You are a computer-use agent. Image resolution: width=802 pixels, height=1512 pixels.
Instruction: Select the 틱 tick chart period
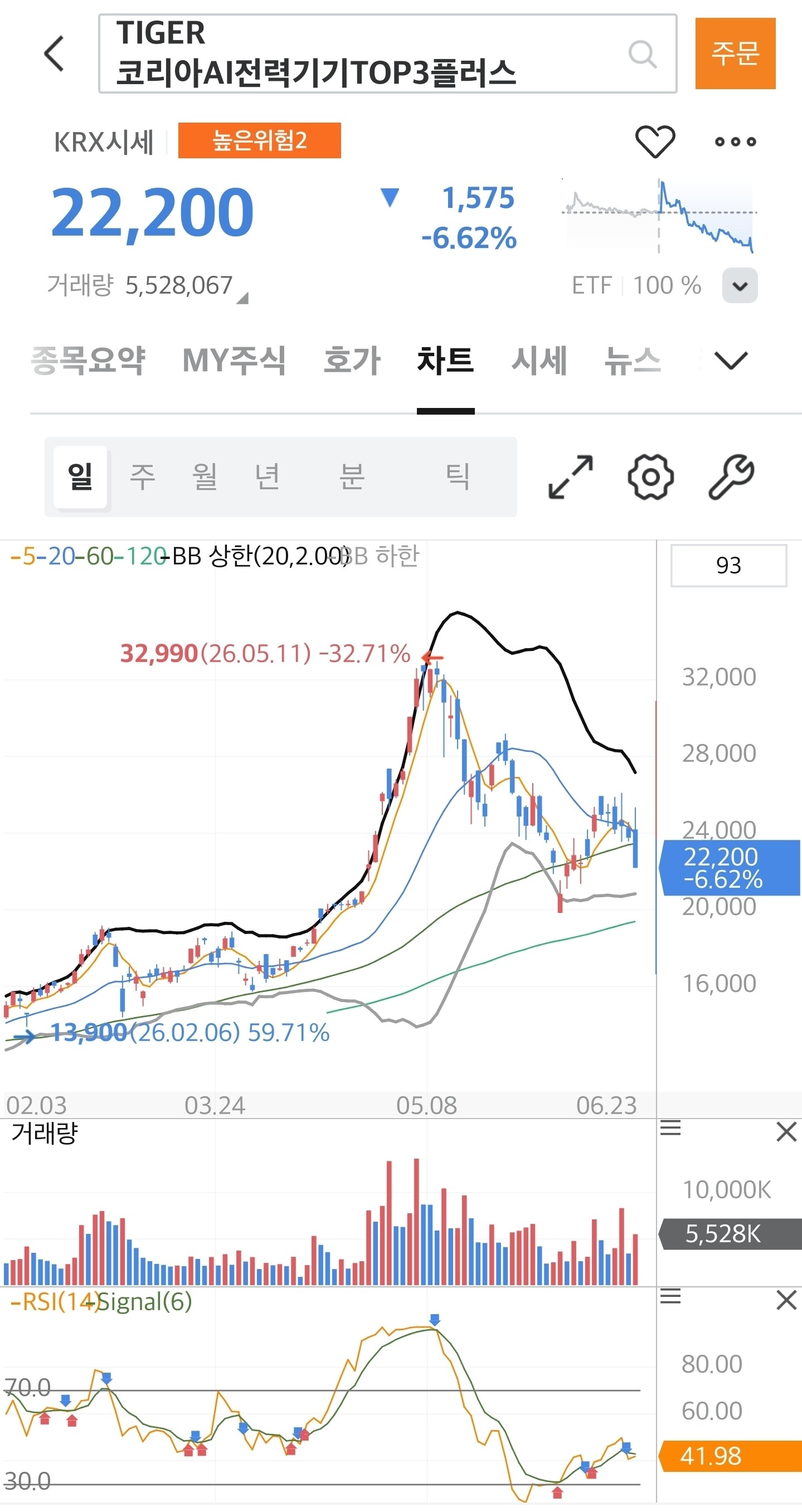point(458,476)
